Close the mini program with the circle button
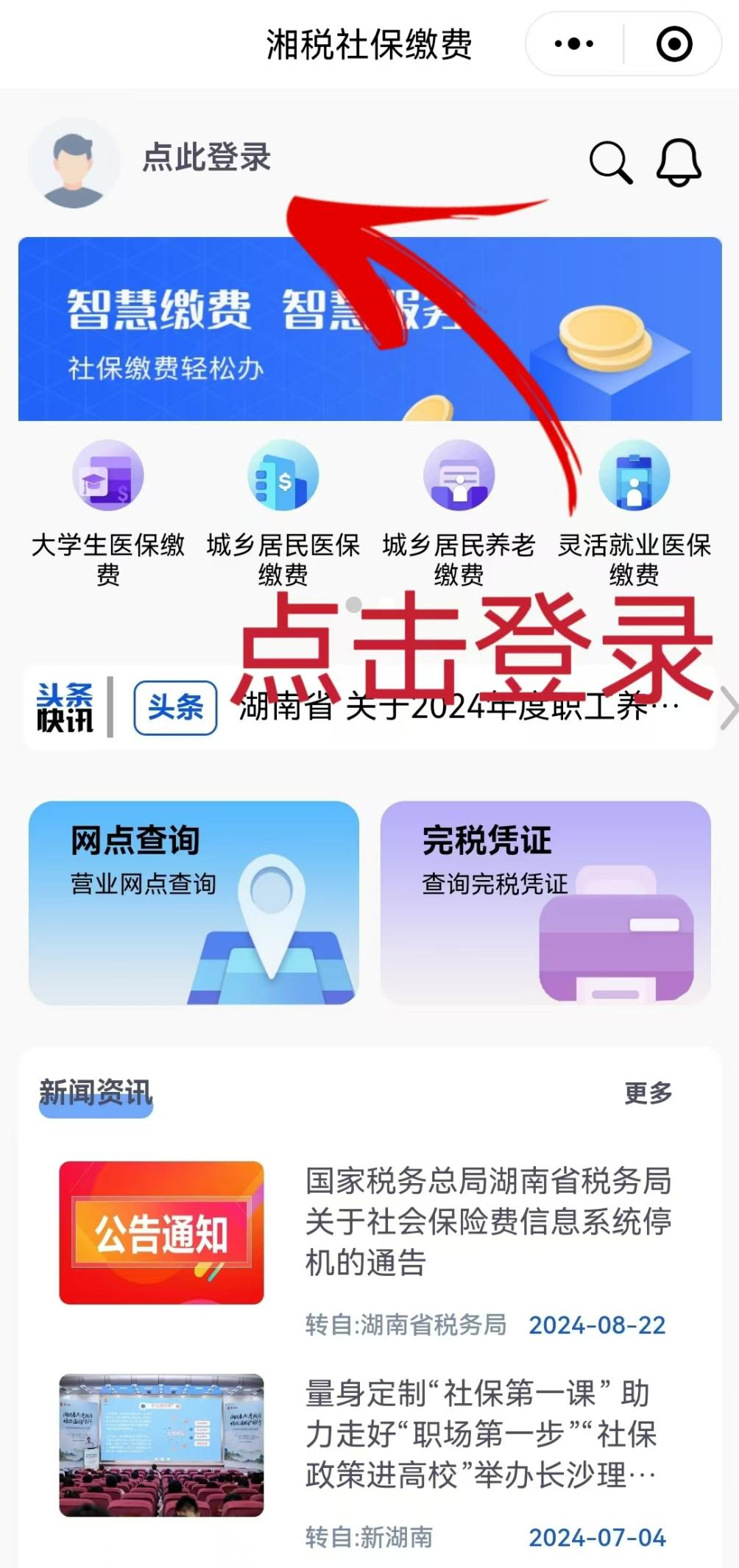This screenshot has width=739, height=1568. point(674,44)
